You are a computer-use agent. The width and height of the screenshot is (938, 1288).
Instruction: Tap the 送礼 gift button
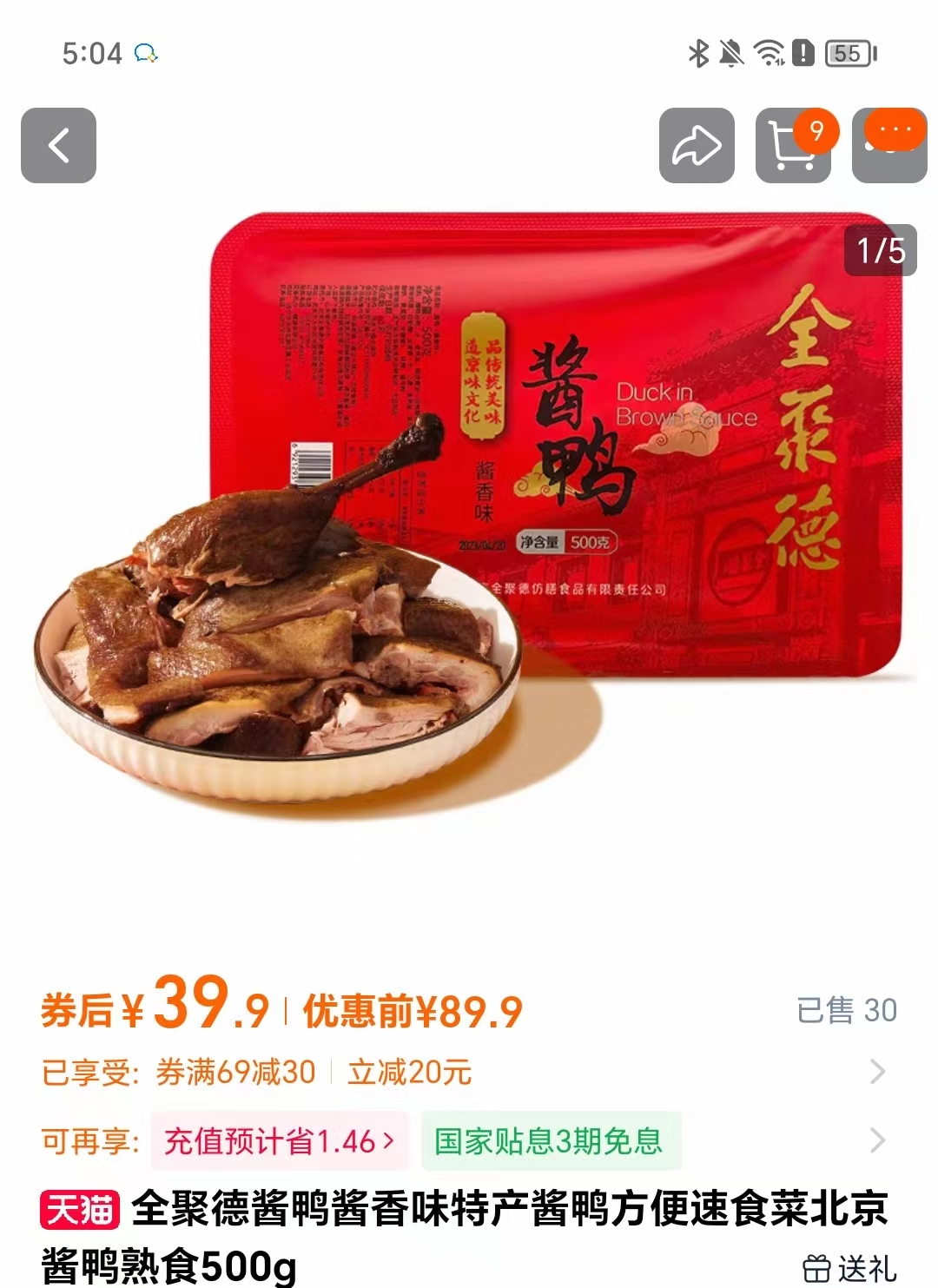coord(849,1268)
